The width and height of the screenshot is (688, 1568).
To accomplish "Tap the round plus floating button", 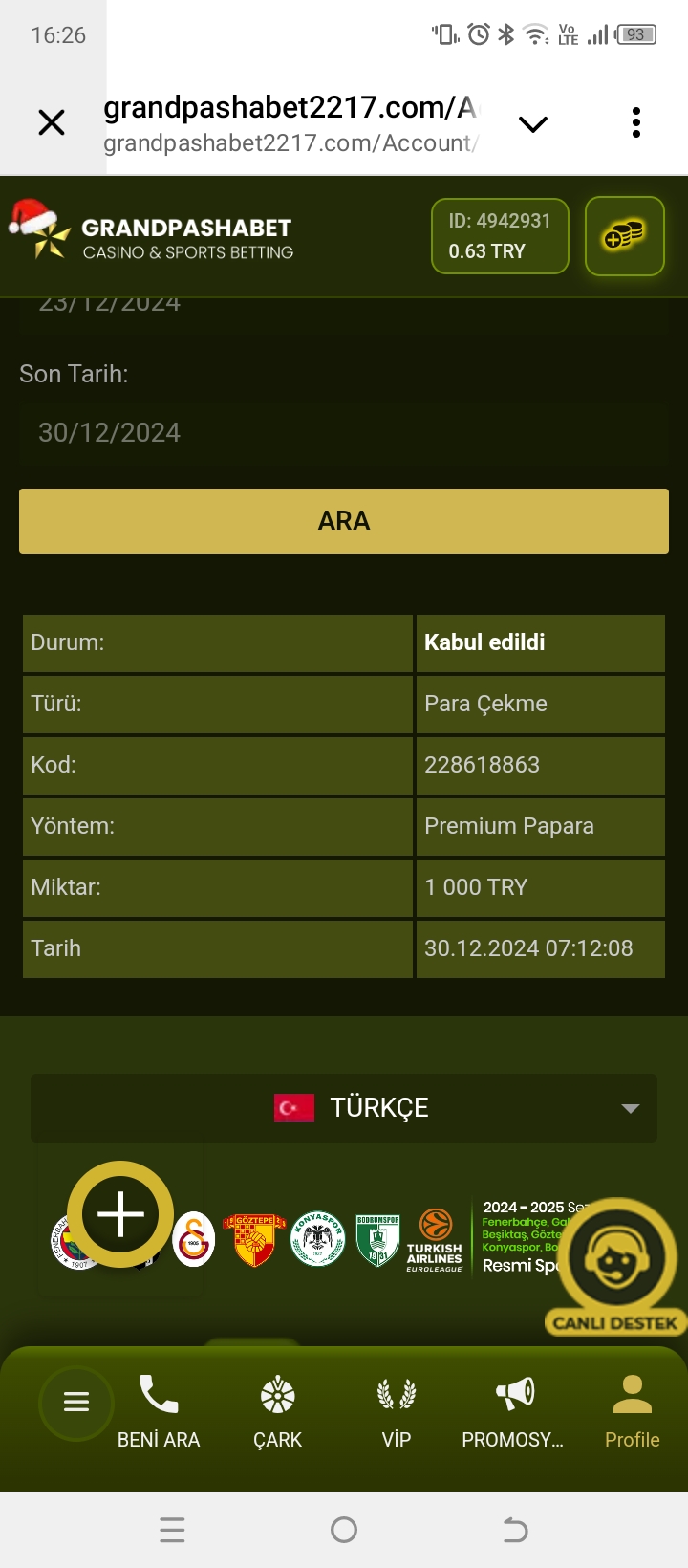I will click(120, 1214).
